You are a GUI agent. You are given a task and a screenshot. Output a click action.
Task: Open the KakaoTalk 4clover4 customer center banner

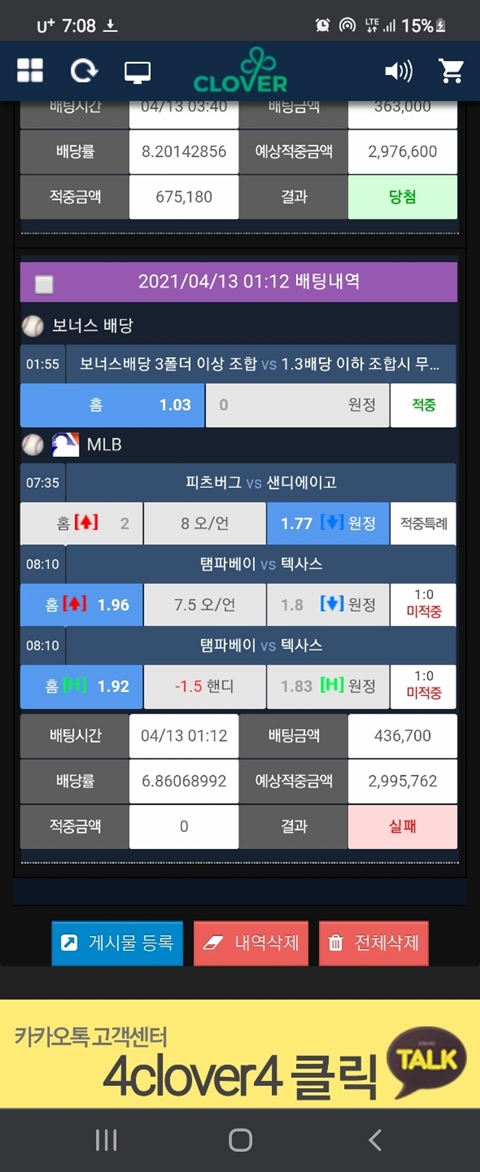click(240, 1054)
